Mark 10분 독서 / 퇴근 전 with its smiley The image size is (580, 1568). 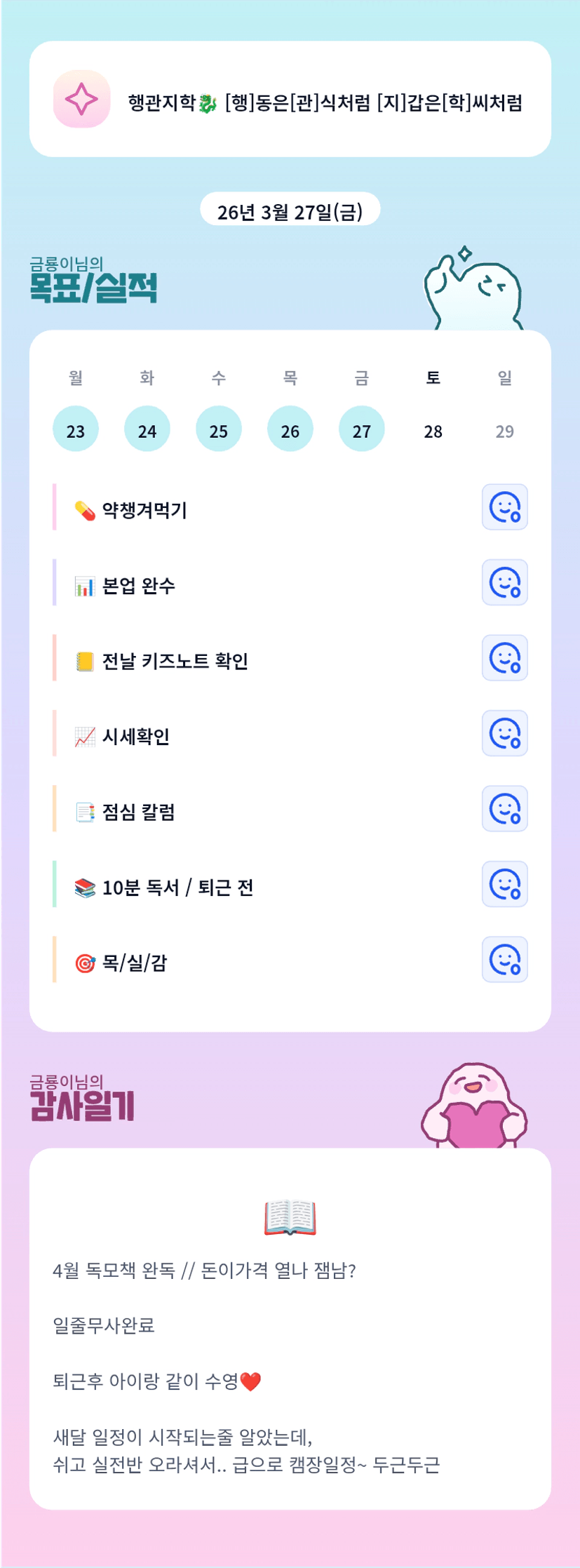pos(505,884)
